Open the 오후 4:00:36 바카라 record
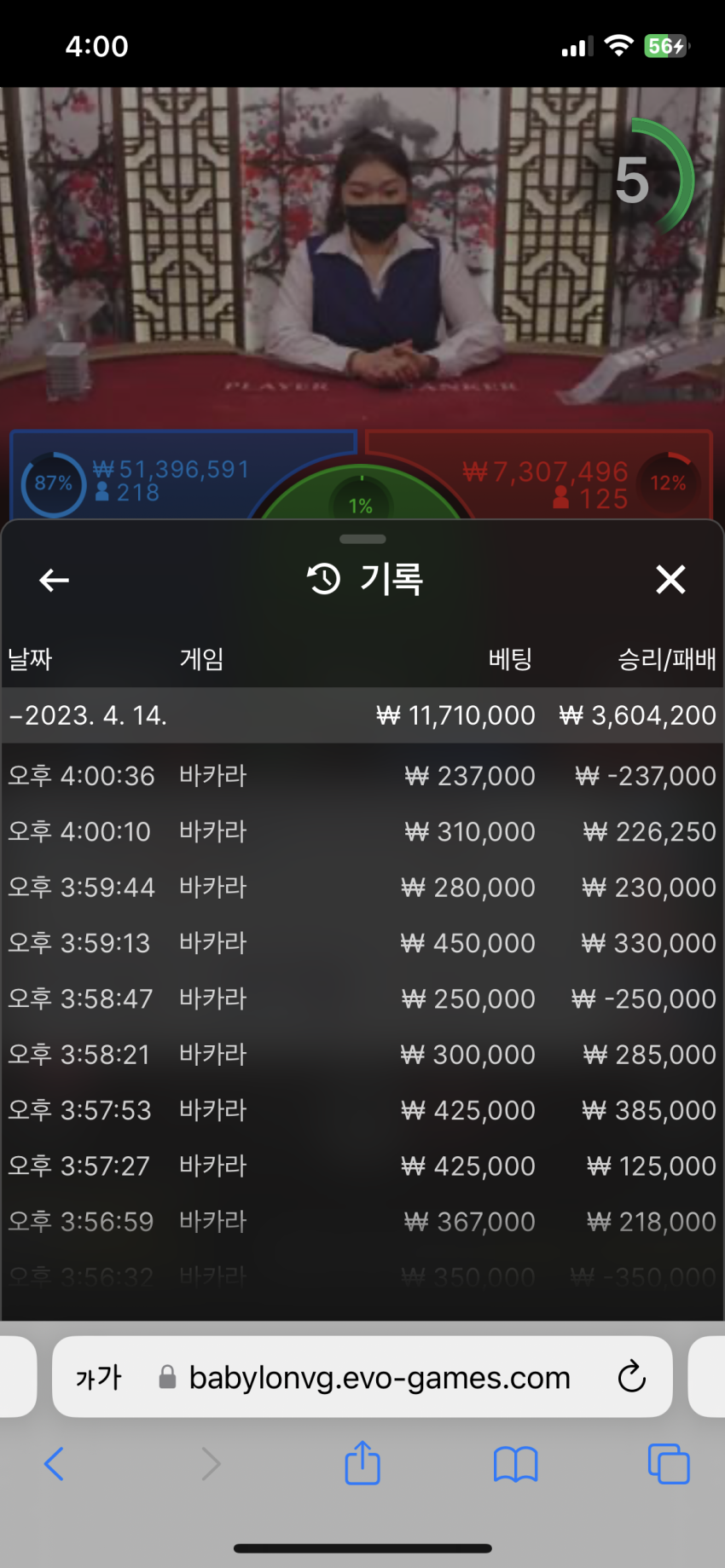The height and width of the screenshot is (1568, 725). 362,776
